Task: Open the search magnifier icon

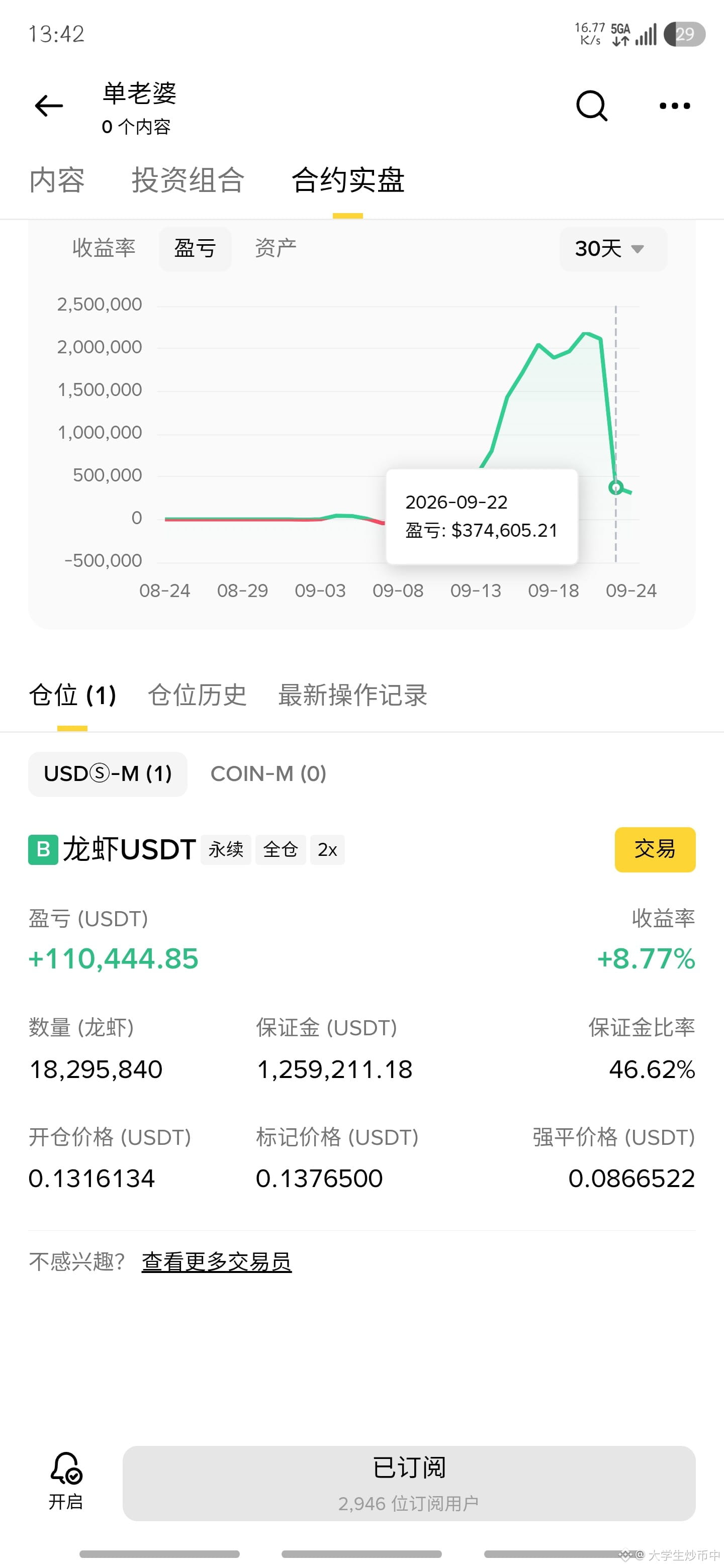Action: [592, 106]
